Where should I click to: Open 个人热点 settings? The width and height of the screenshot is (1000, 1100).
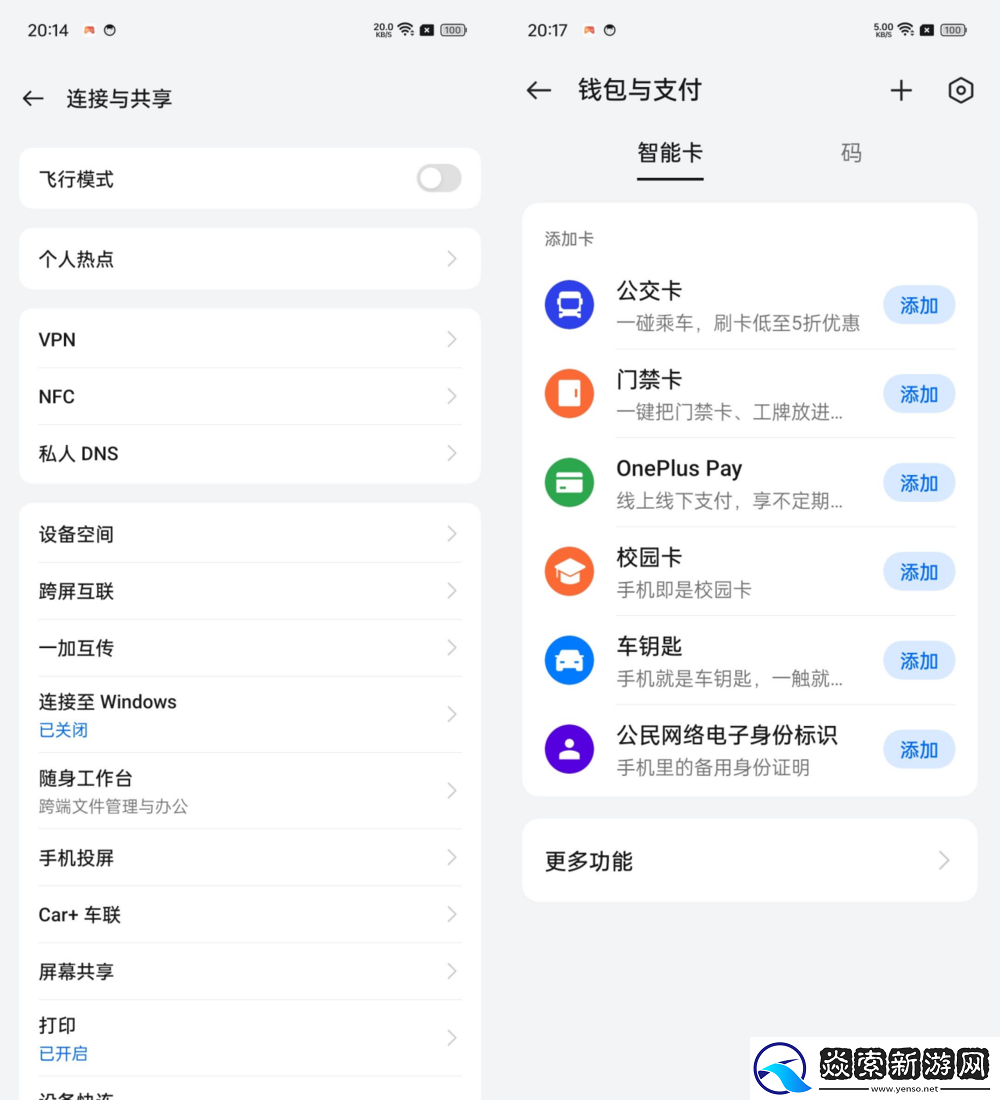[x=250, y=259]
